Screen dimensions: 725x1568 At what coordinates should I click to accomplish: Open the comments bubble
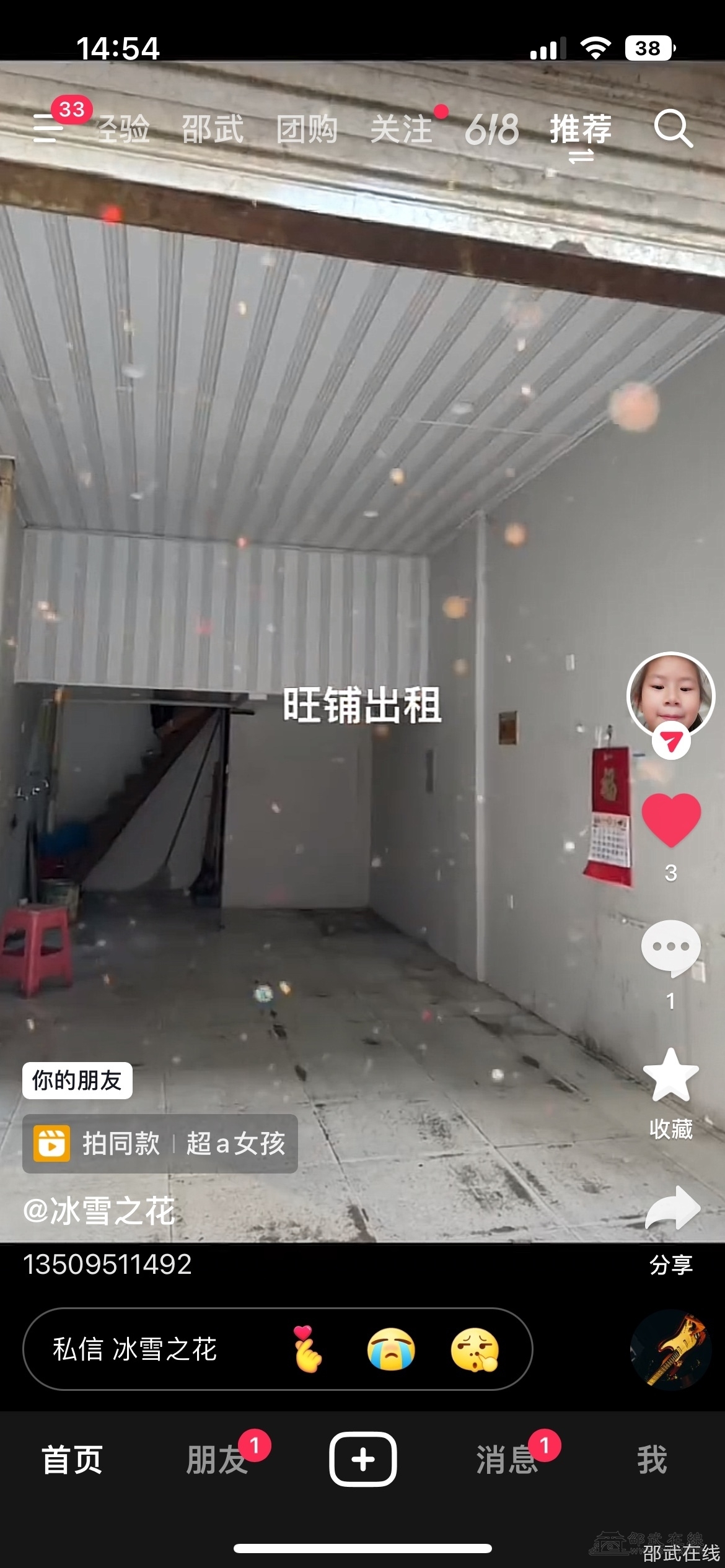pyautogui.click(x=671, y=948)
